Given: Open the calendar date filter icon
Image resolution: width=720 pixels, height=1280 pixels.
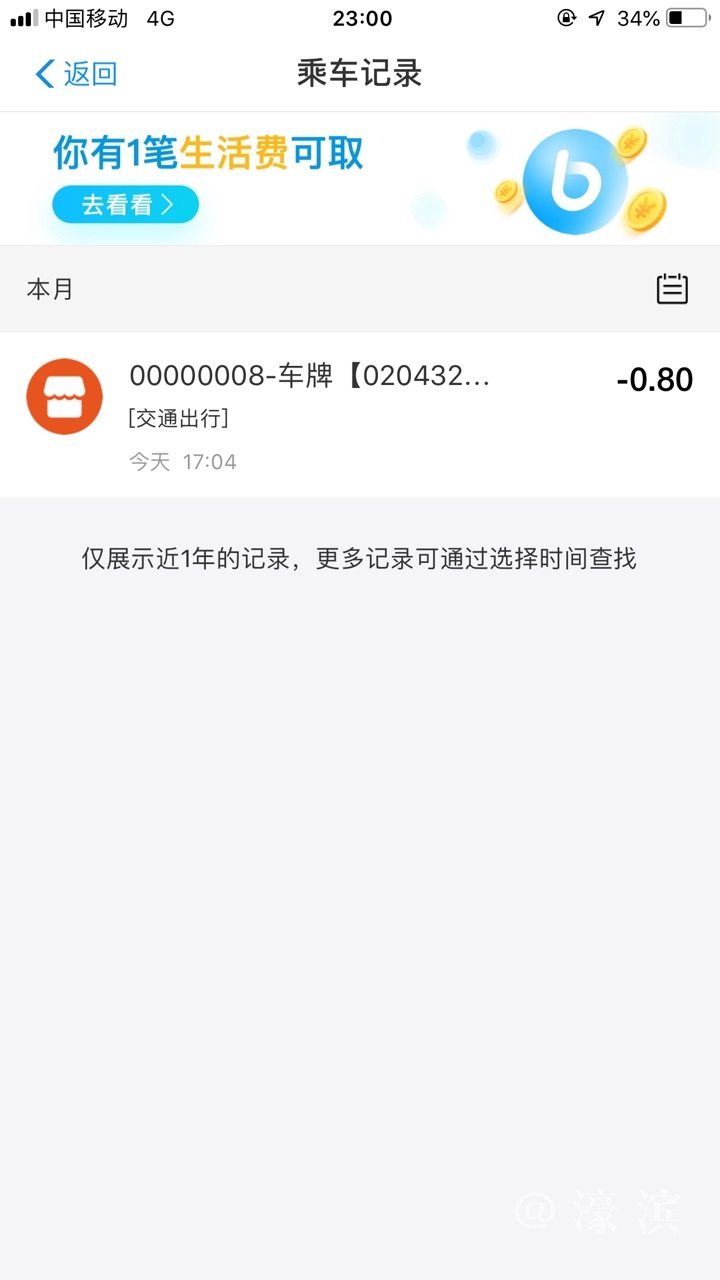Looking at the screenshot, I should pos(672,289).
